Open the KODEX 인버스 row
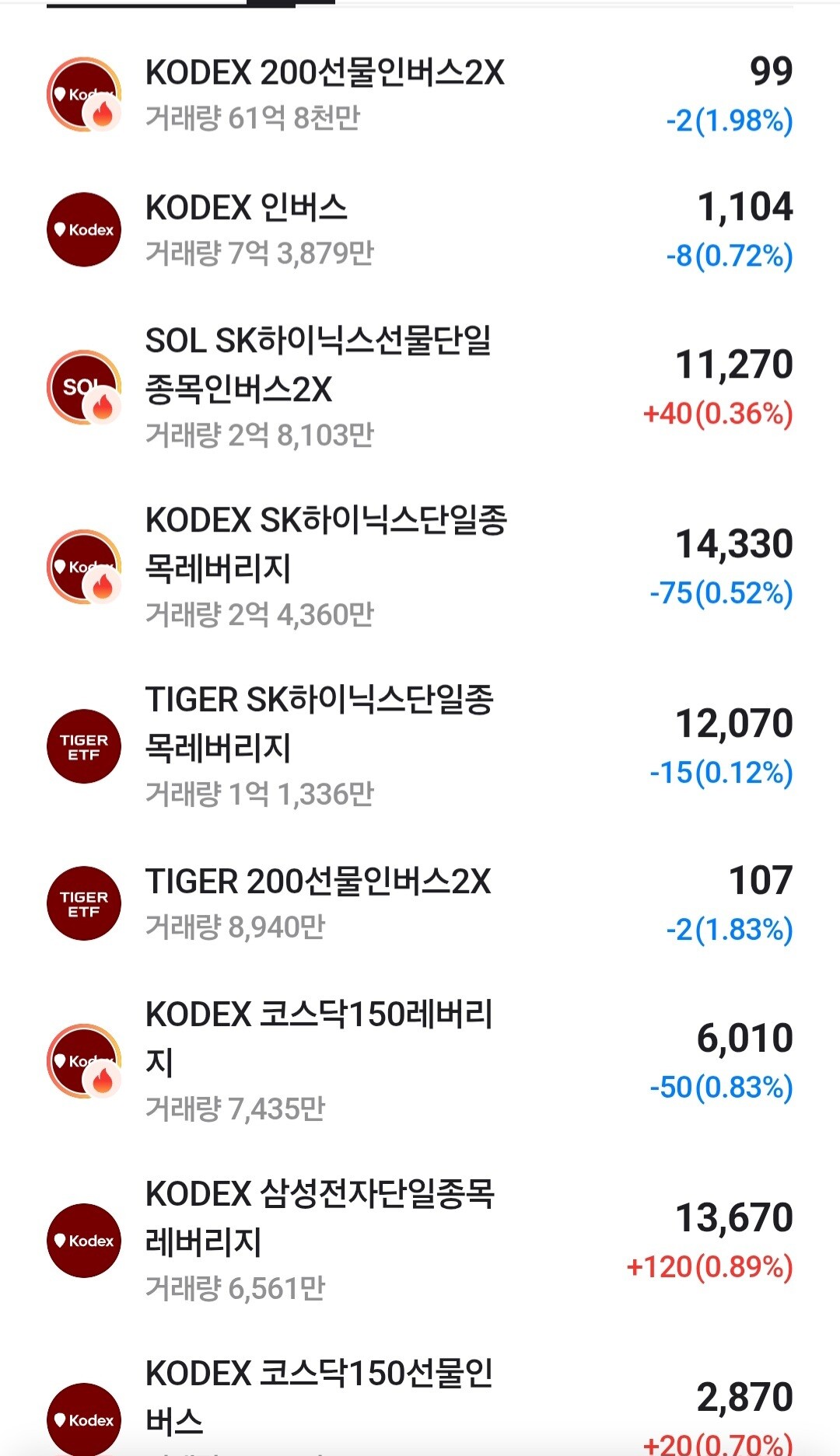The image size is (840, 1456). [420, 229]
